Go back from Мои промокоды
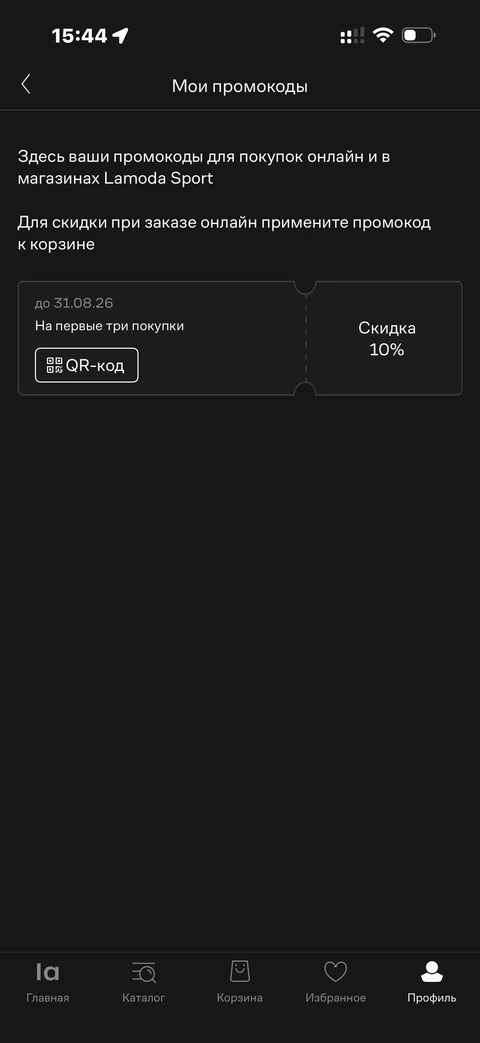 tap(26, 84)
